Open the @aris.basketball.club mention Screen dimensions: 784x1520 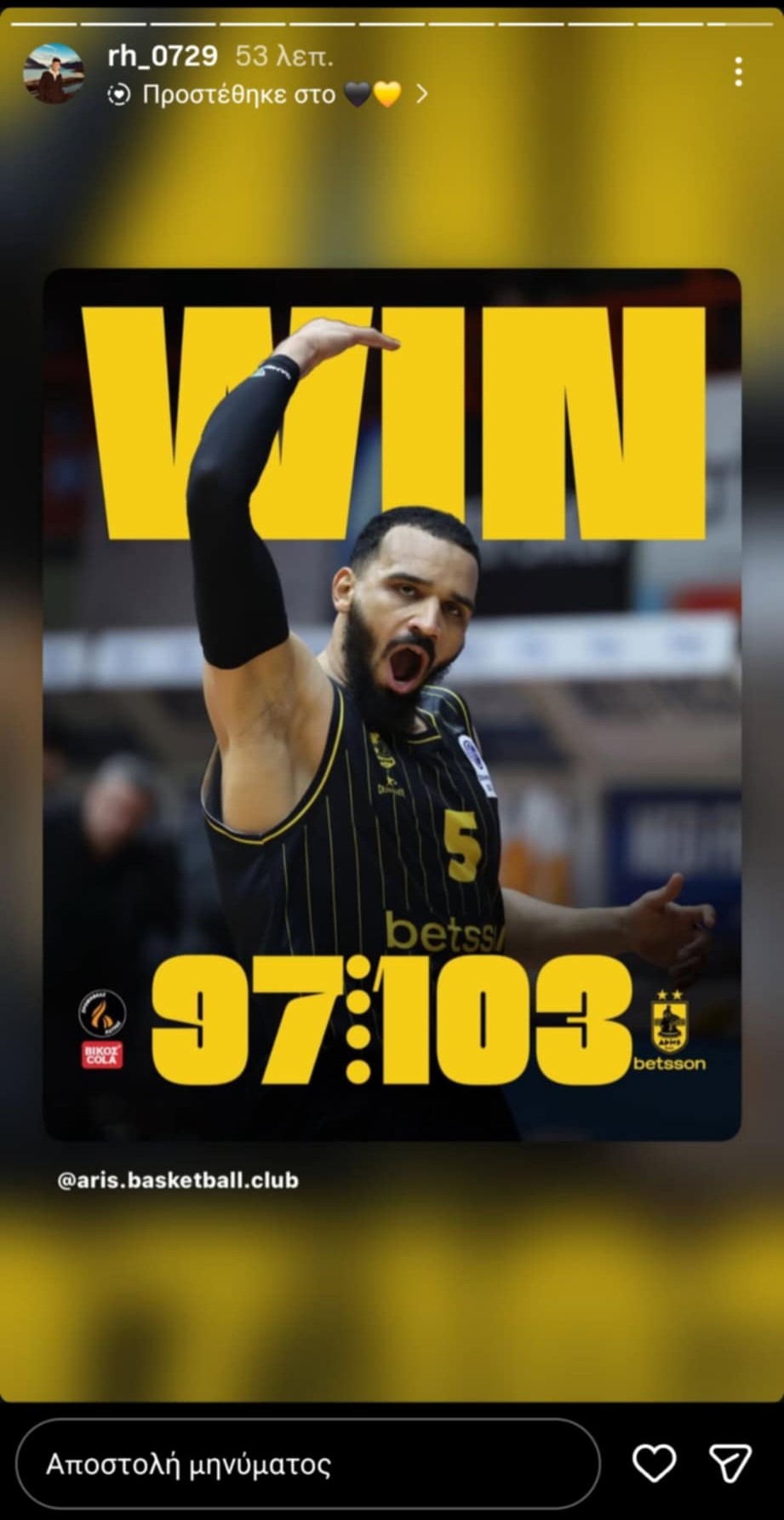click(x=178, y=1180)
